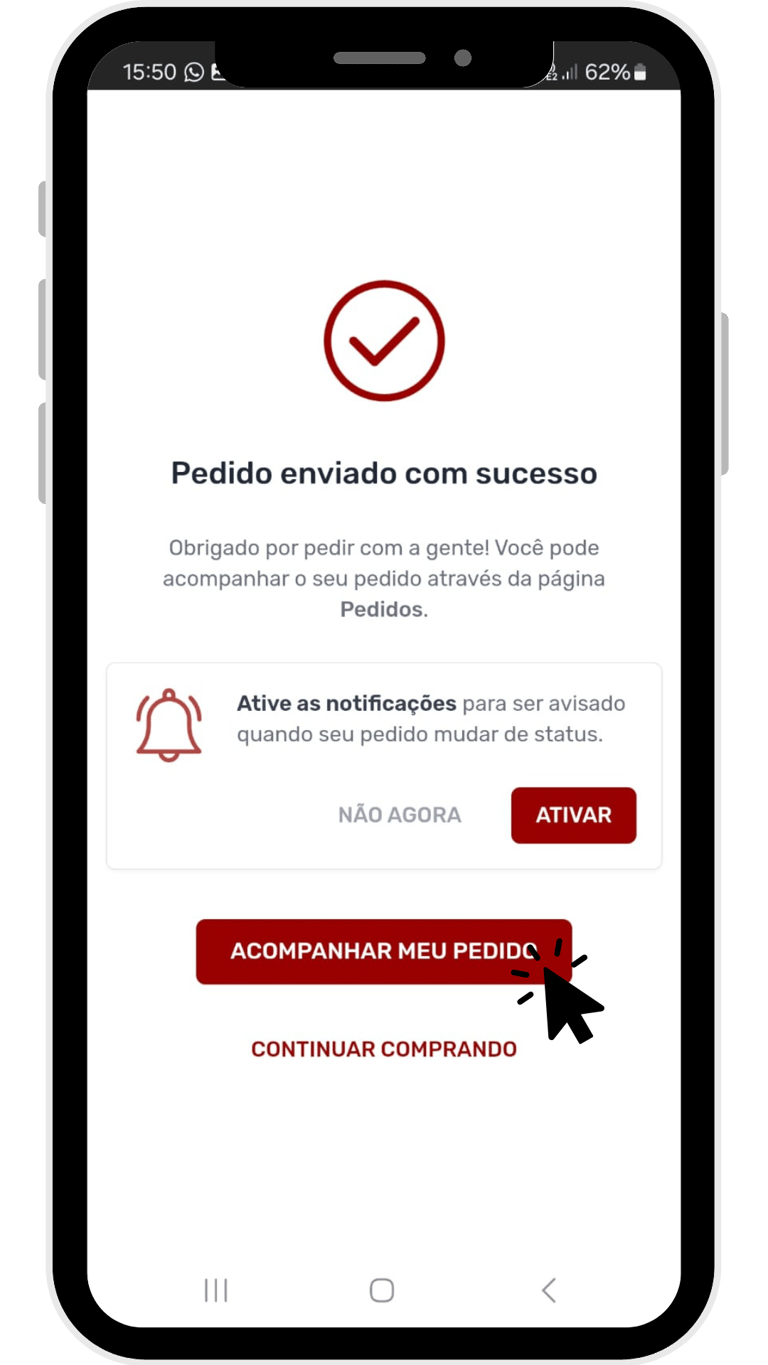Tap Ativar to enable notifications

[573, 815]
